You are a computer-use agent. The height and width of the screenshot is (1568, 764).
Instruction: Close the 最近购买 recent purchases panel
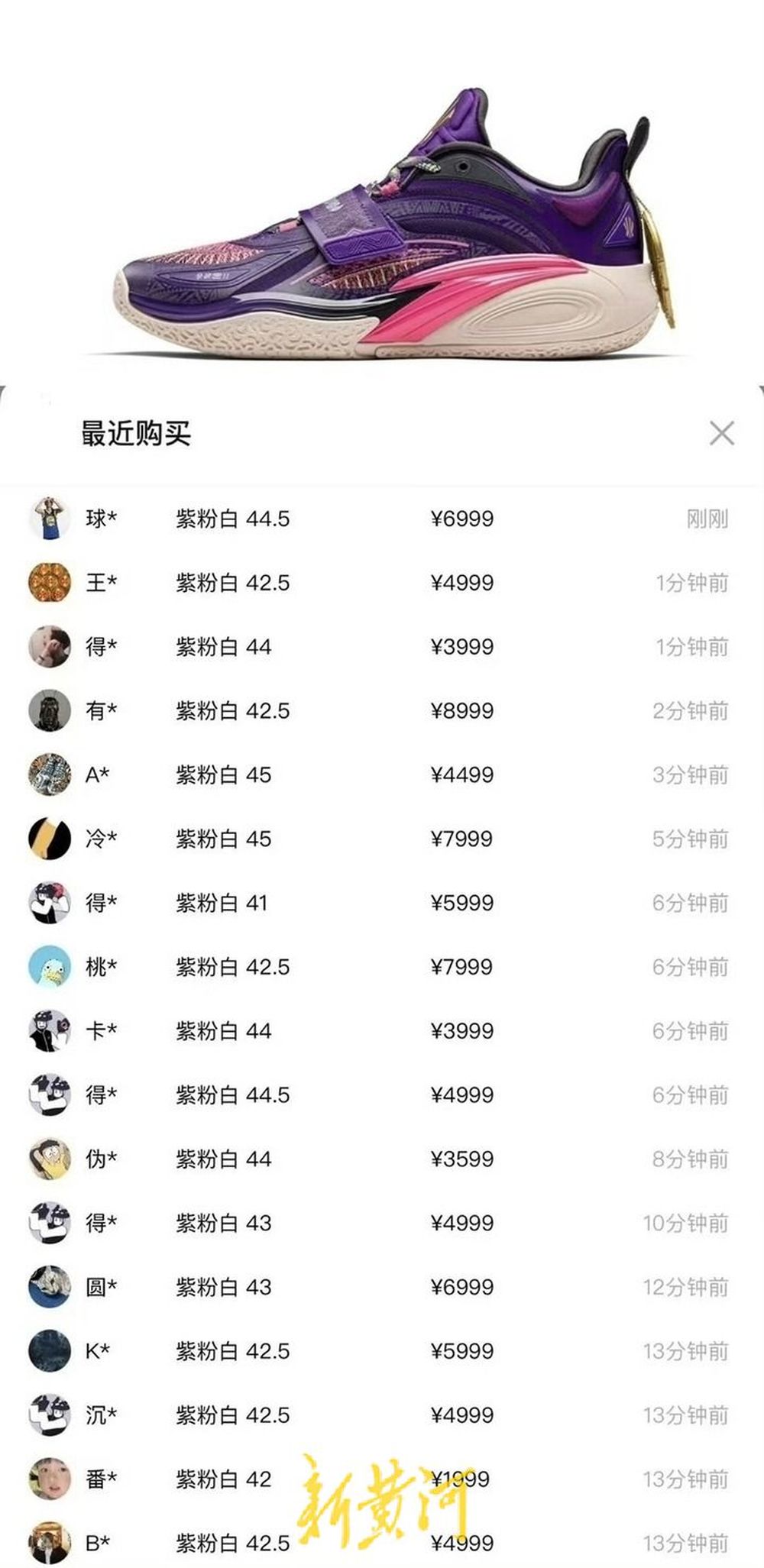(721, 433)
